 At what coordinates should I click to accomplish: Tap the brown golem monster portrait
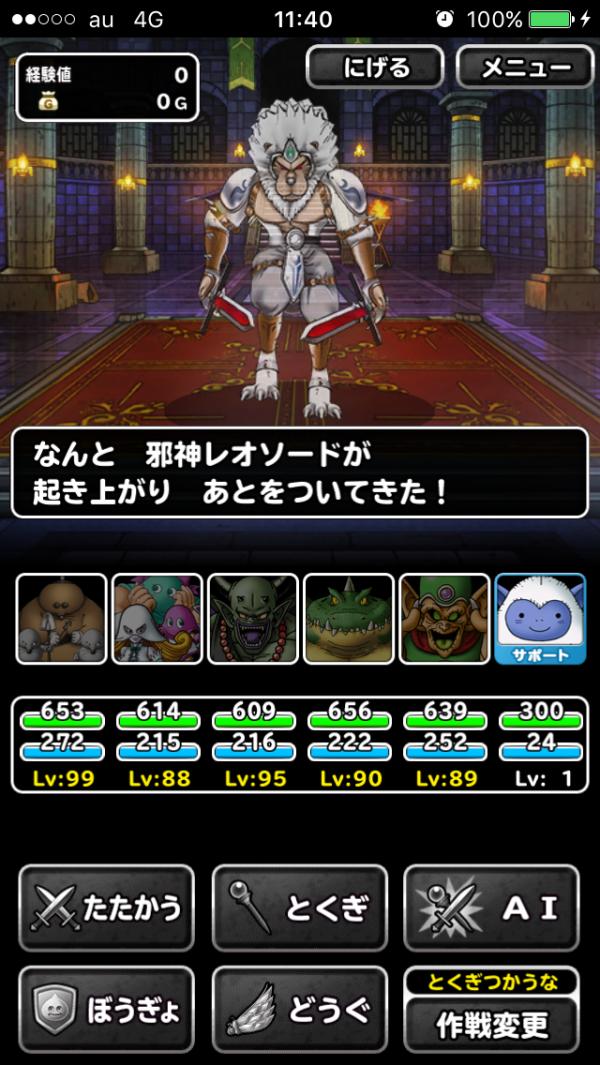click(x=61, y=618)
